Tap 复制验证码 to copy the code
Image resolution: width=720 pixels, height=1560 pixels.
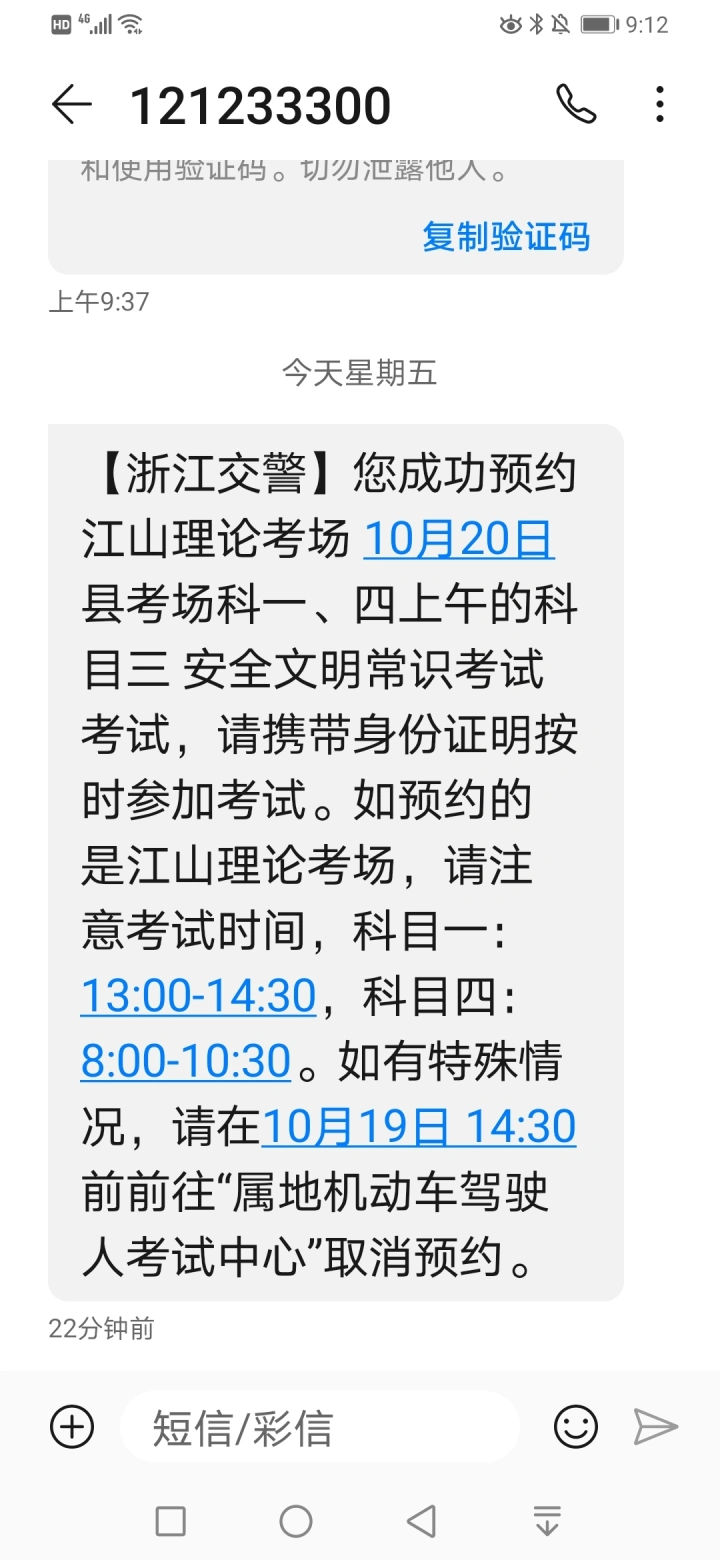coord(505,237)
